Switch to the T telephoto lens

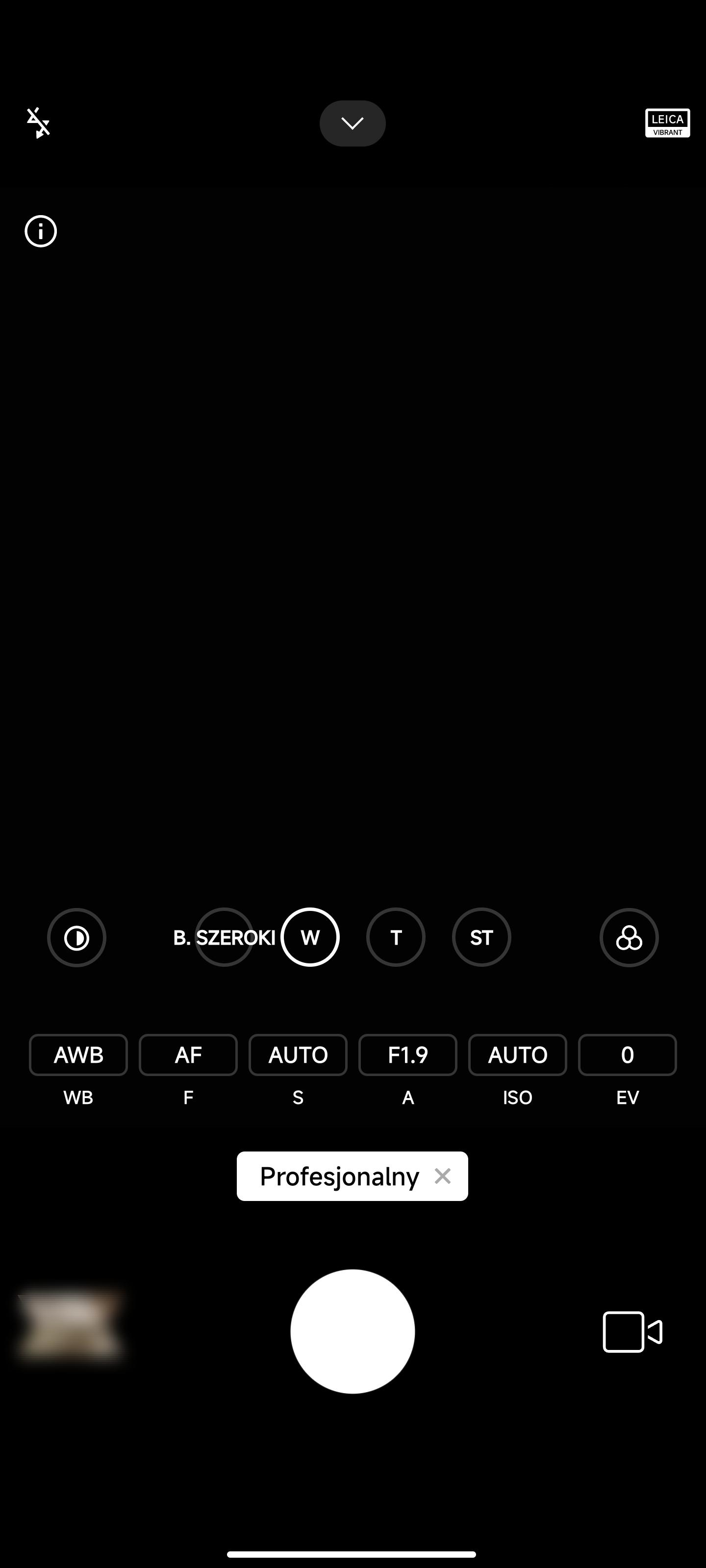[x=396, y=937]
